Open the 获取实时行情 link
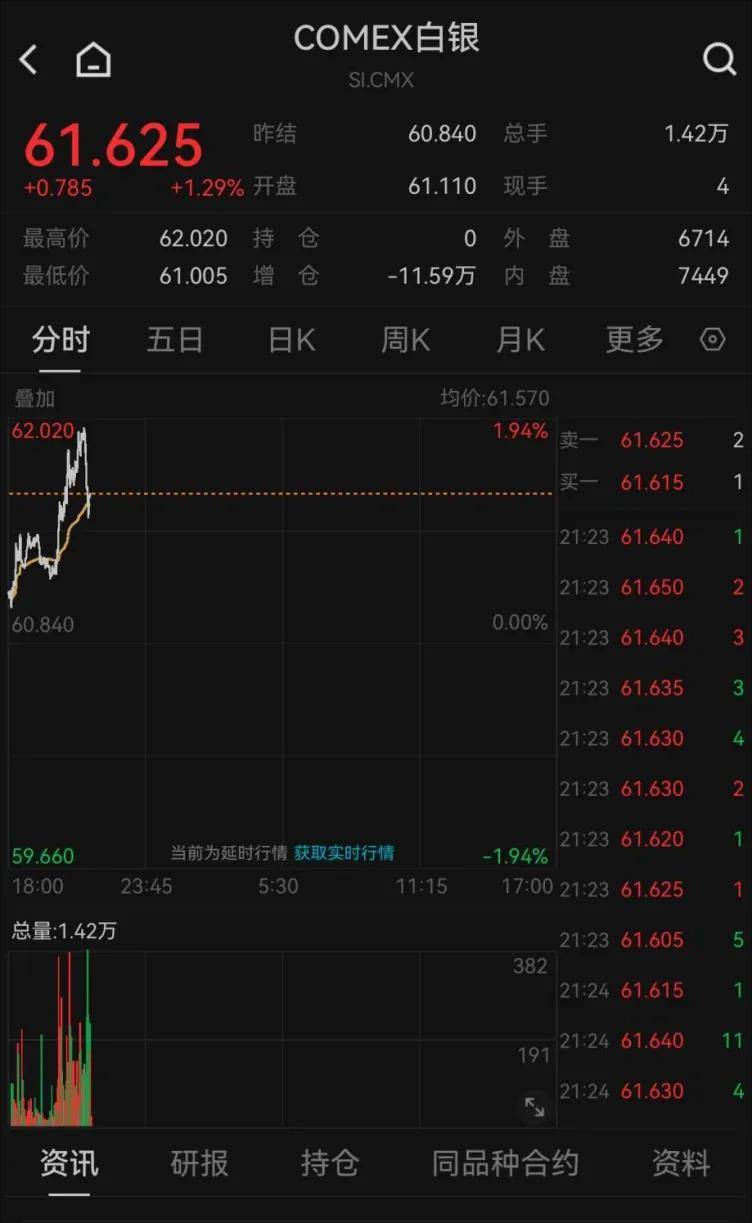Screen dimensions: 752x1223 [x=344, y=853]
